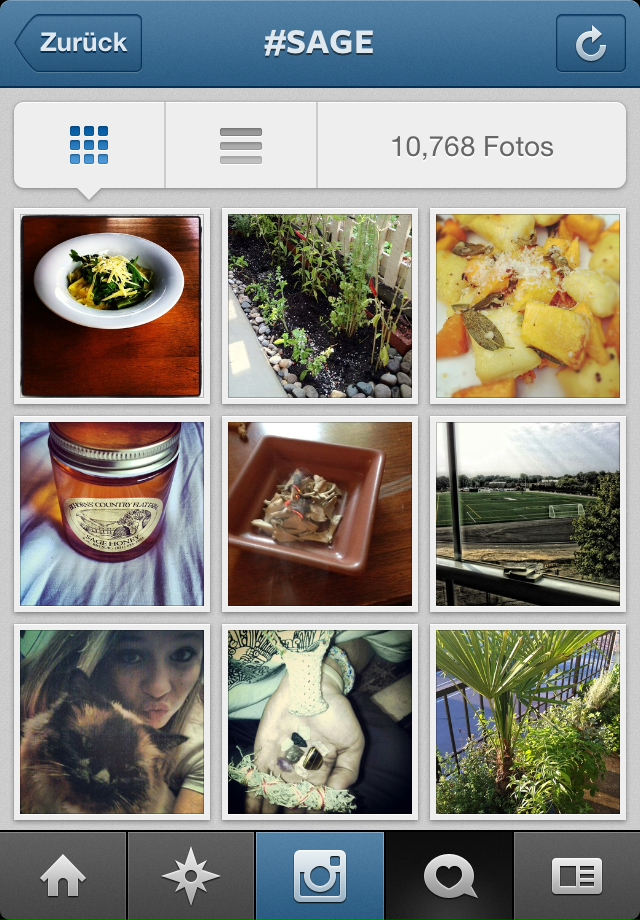Open the dried leaves in dish photo
The height and width of the screenshot is (920, 640).
(x=319, y=514)
